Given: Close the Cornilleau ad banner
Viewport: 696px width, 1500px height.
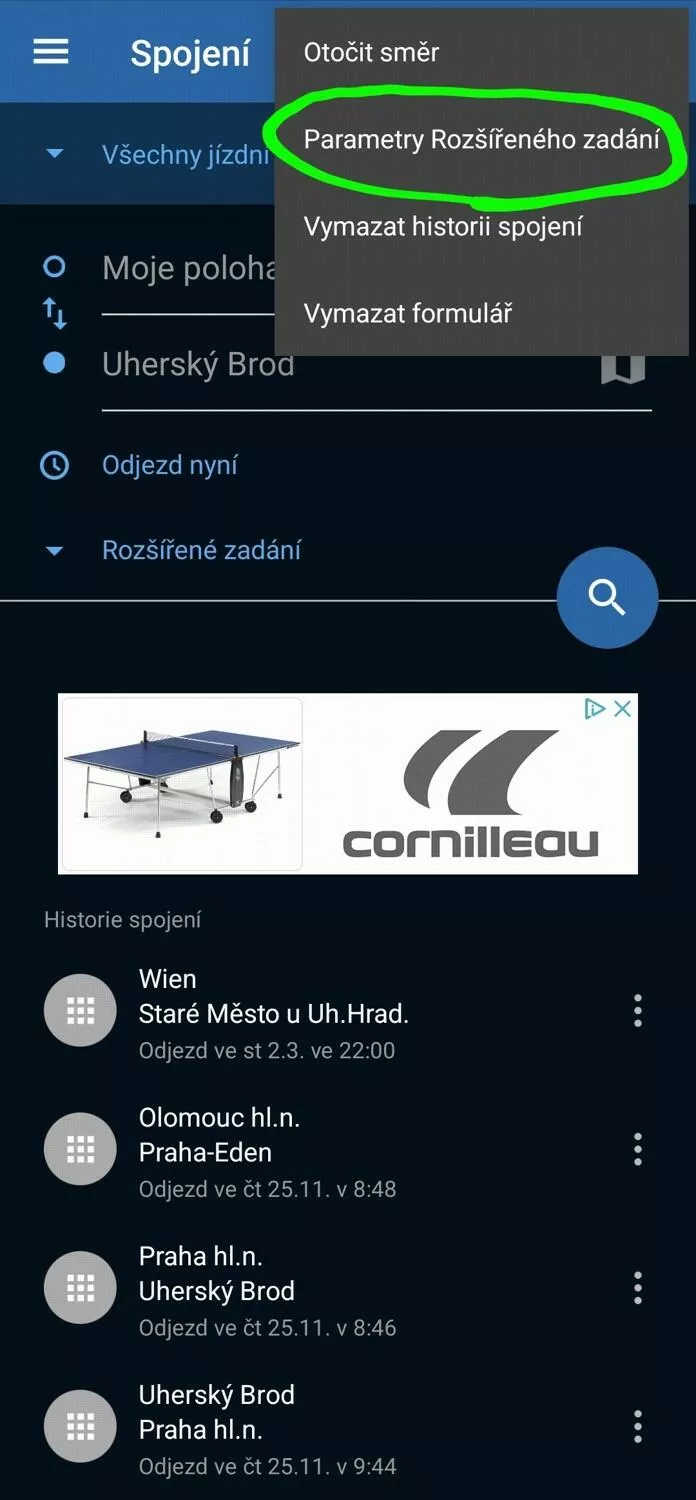Looking at the screenshot, I should click(622, 709).
